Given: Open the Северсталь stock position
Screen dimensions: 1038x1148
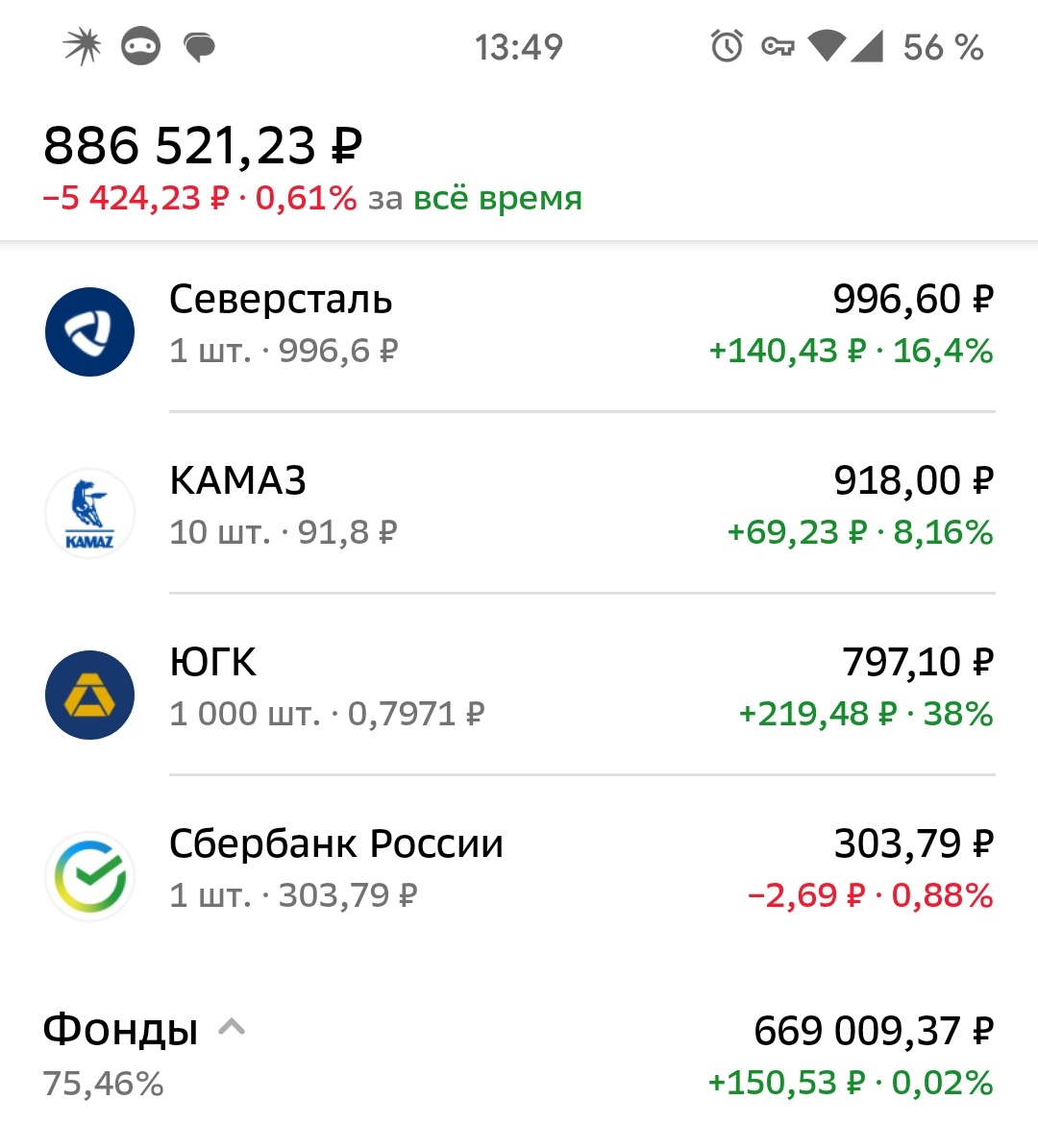Looking at the screenshot, I should click(519, 327).
